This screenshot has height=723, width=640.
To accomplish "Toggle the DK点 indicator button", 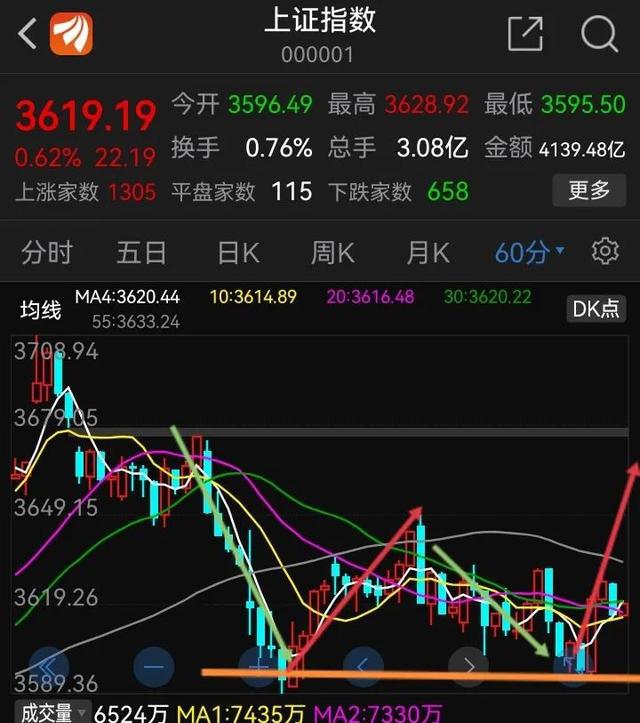I will click(596, 308).
